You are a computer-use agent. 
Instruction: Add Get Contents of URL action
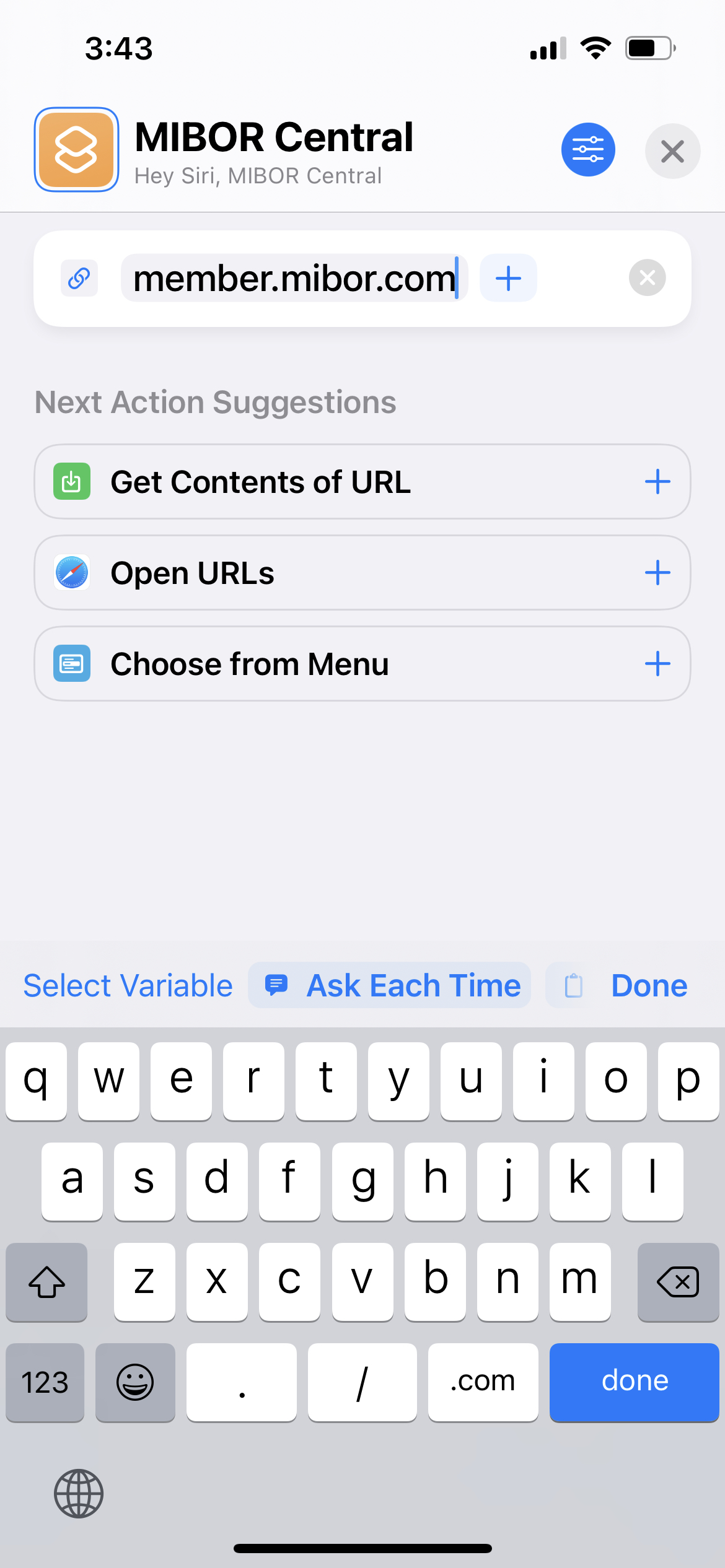click(657, 482)
